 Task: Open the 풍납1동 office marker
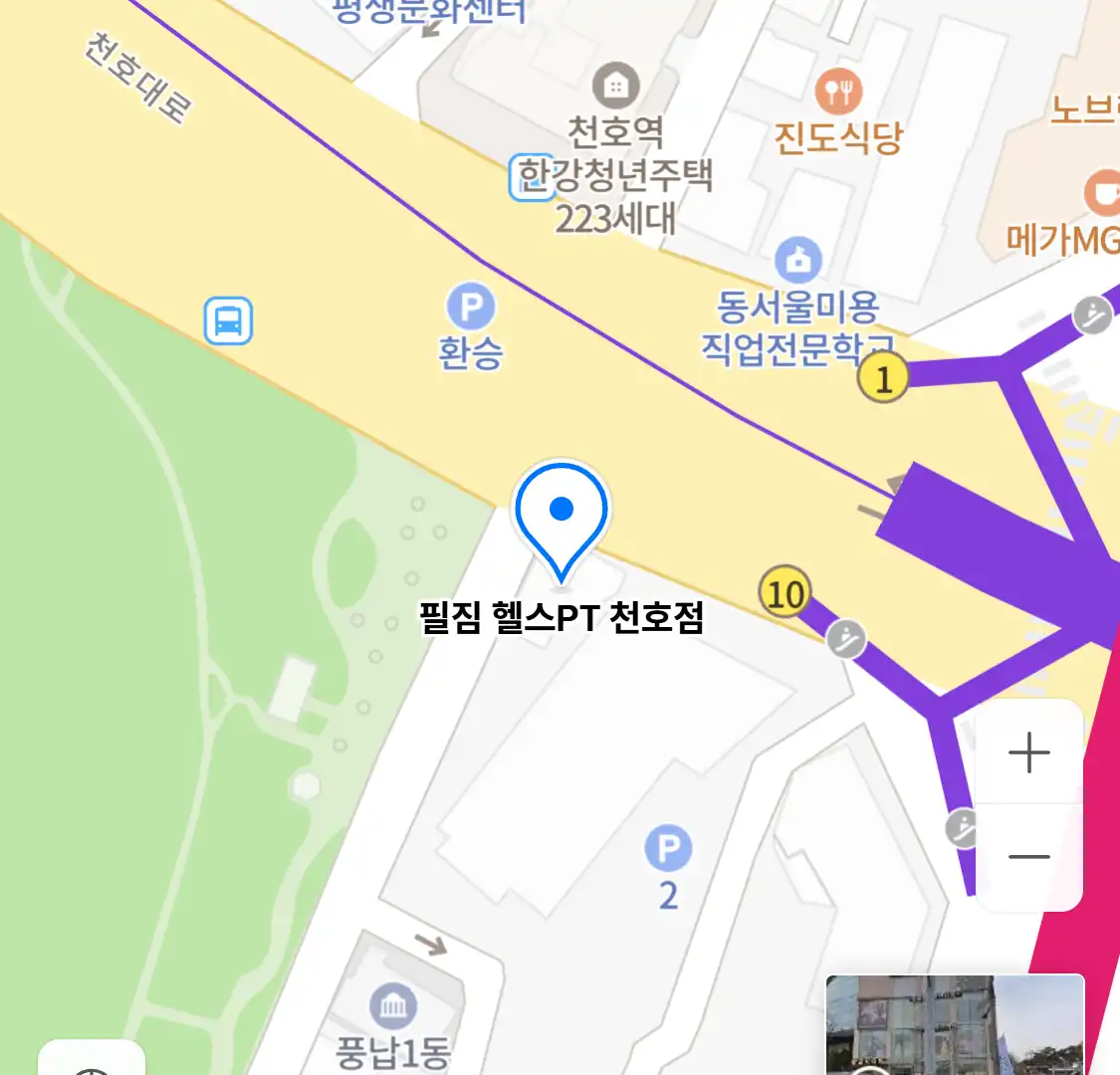point(393,1006)
